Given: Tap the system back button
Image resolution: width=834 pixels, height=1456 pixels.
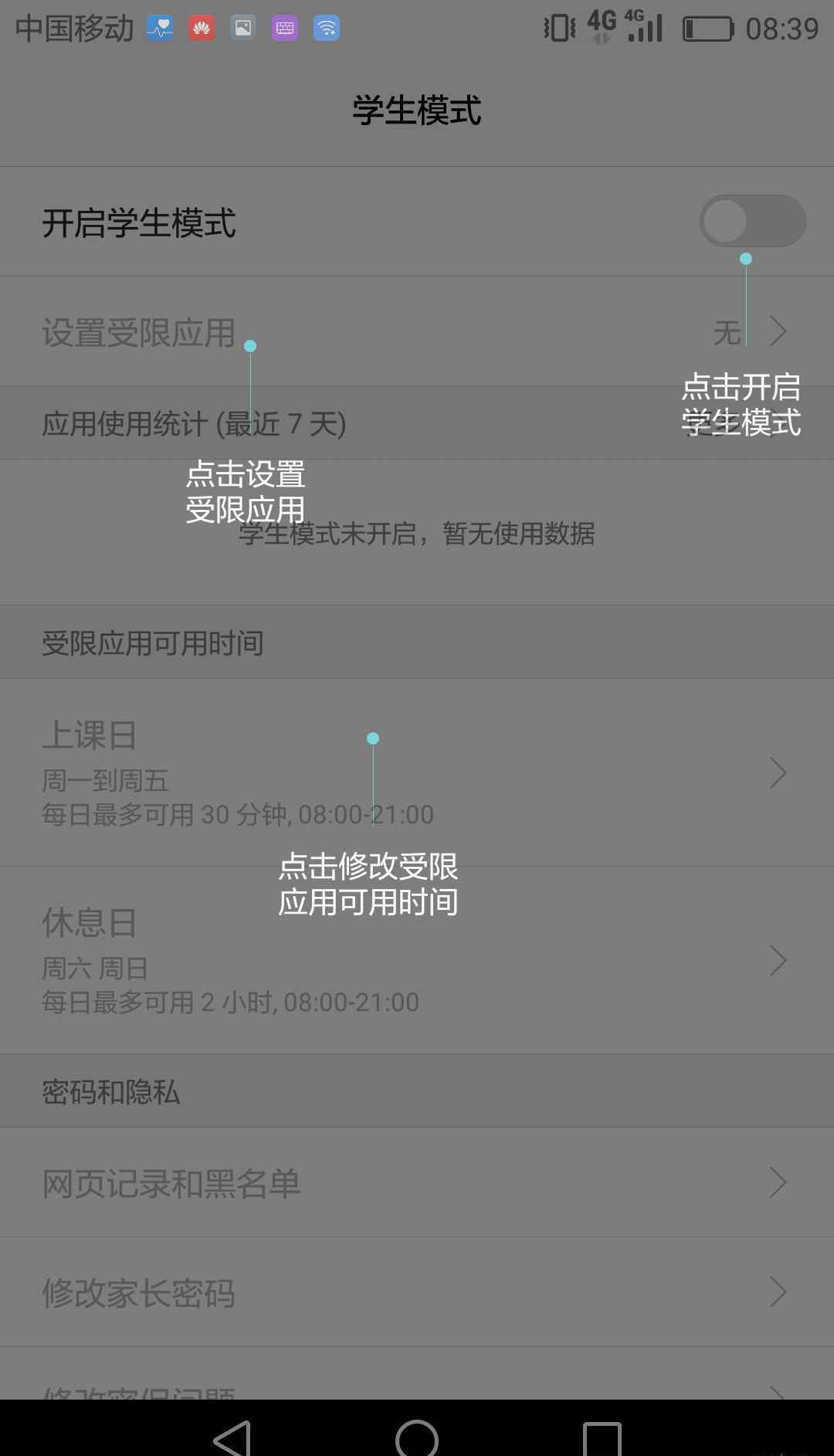Looking at the screenshot, I should tap(232, 1437).
